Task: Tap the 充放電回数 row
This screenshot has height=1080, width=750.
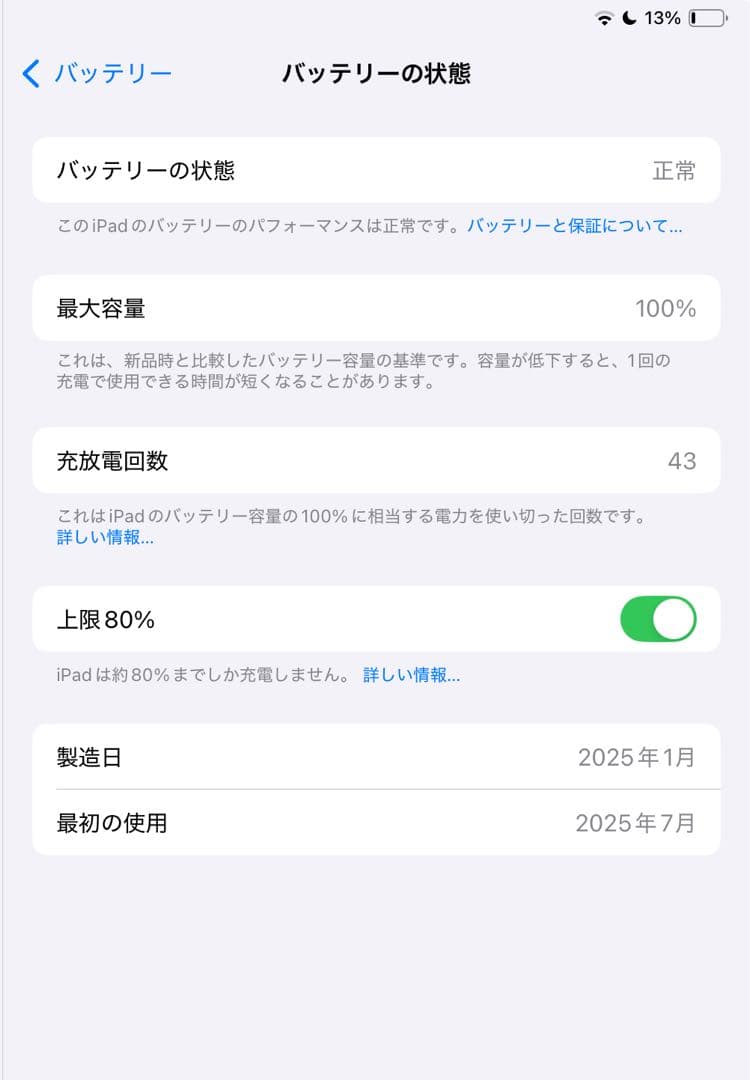Action: 375,461
